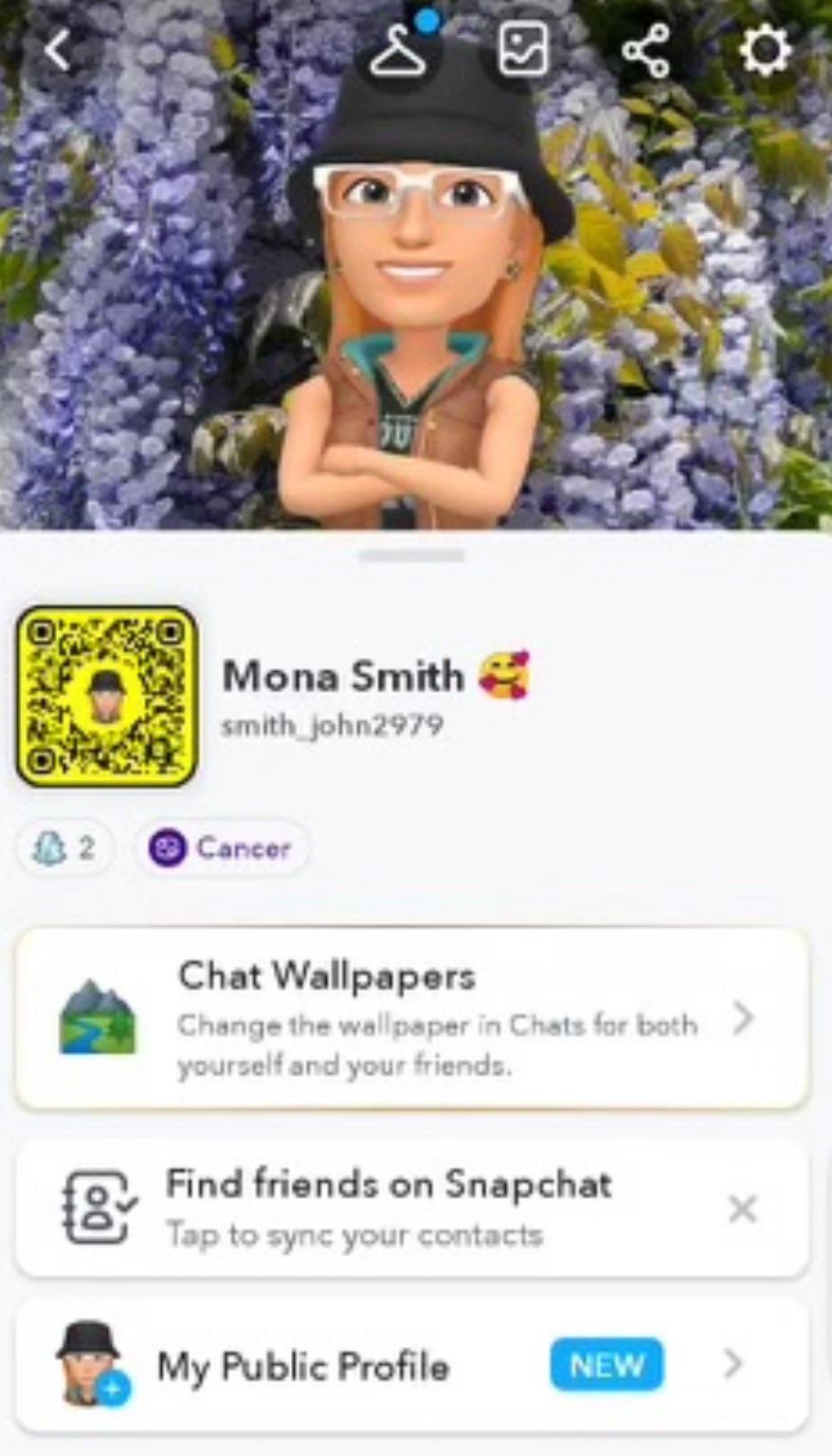Screen dimensions: 832x1456
Task: Dismiss the Find friends card
Action: (742, 1209)
